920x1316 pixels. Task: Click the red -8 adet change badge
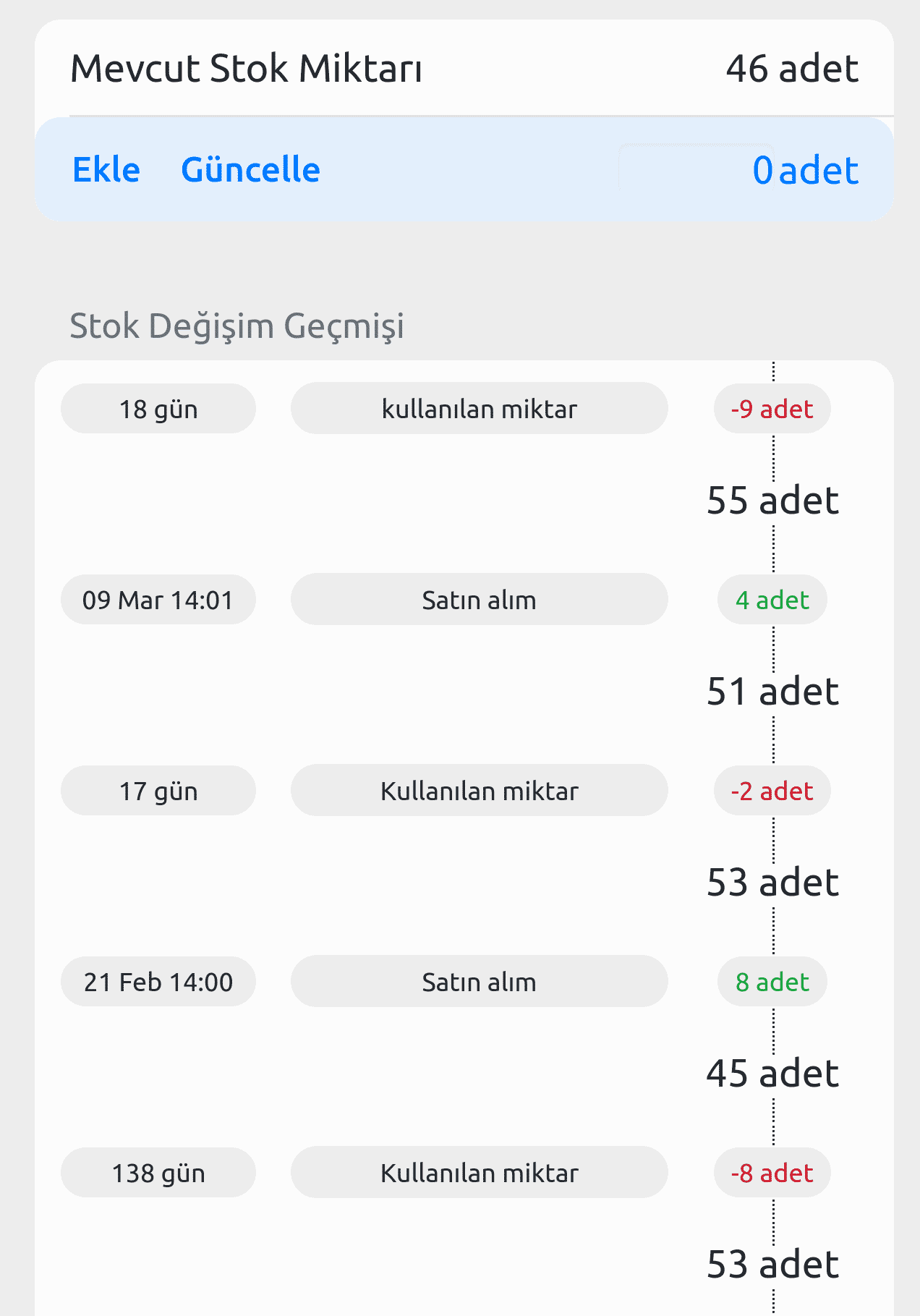[x=771, y=1173]
